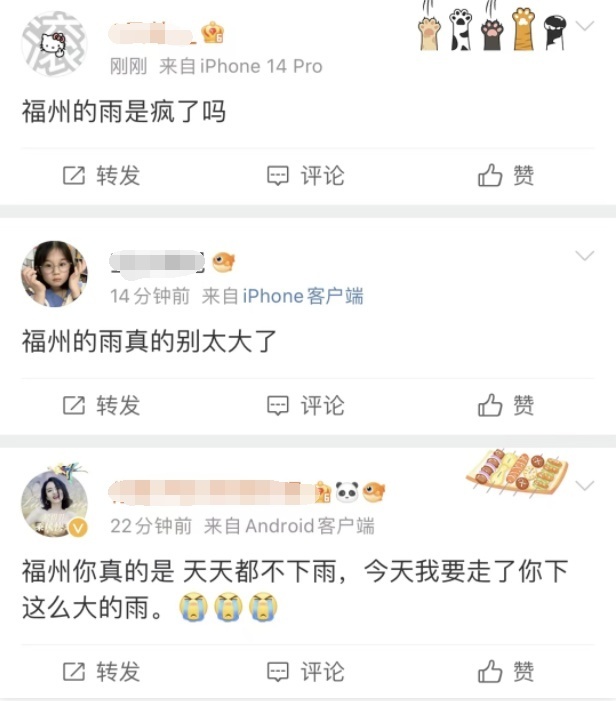The image size is (616, 701).
Task: Expand the chevron menu on the 14分钟前 post
Action: point(586,254)
